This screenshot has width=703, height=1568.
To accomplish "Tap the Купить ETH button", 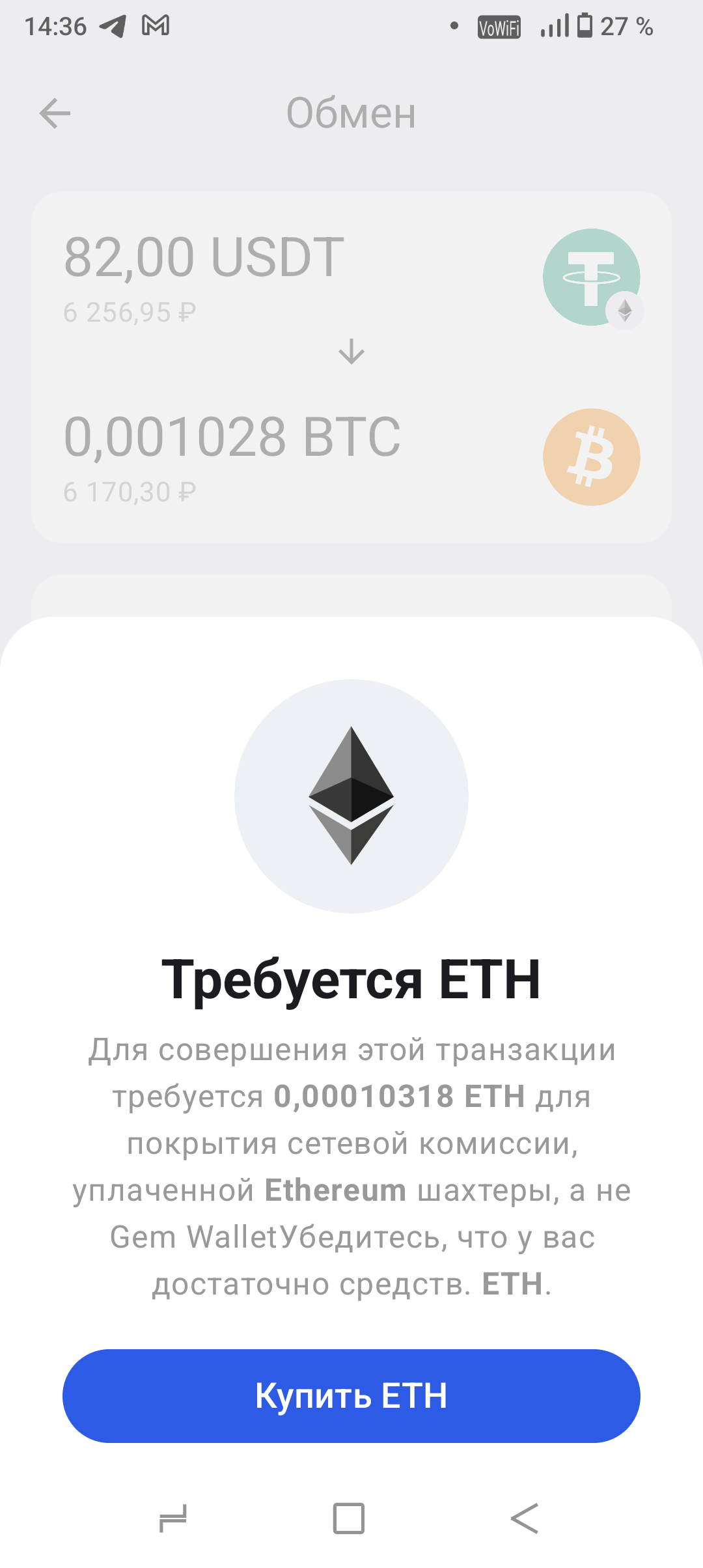I will (351, 1395).
